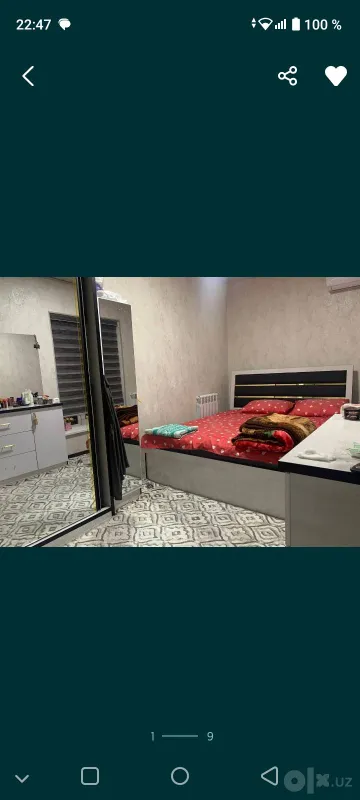
Task: Open recent apps via square button
Action: (x=90, y=776)
